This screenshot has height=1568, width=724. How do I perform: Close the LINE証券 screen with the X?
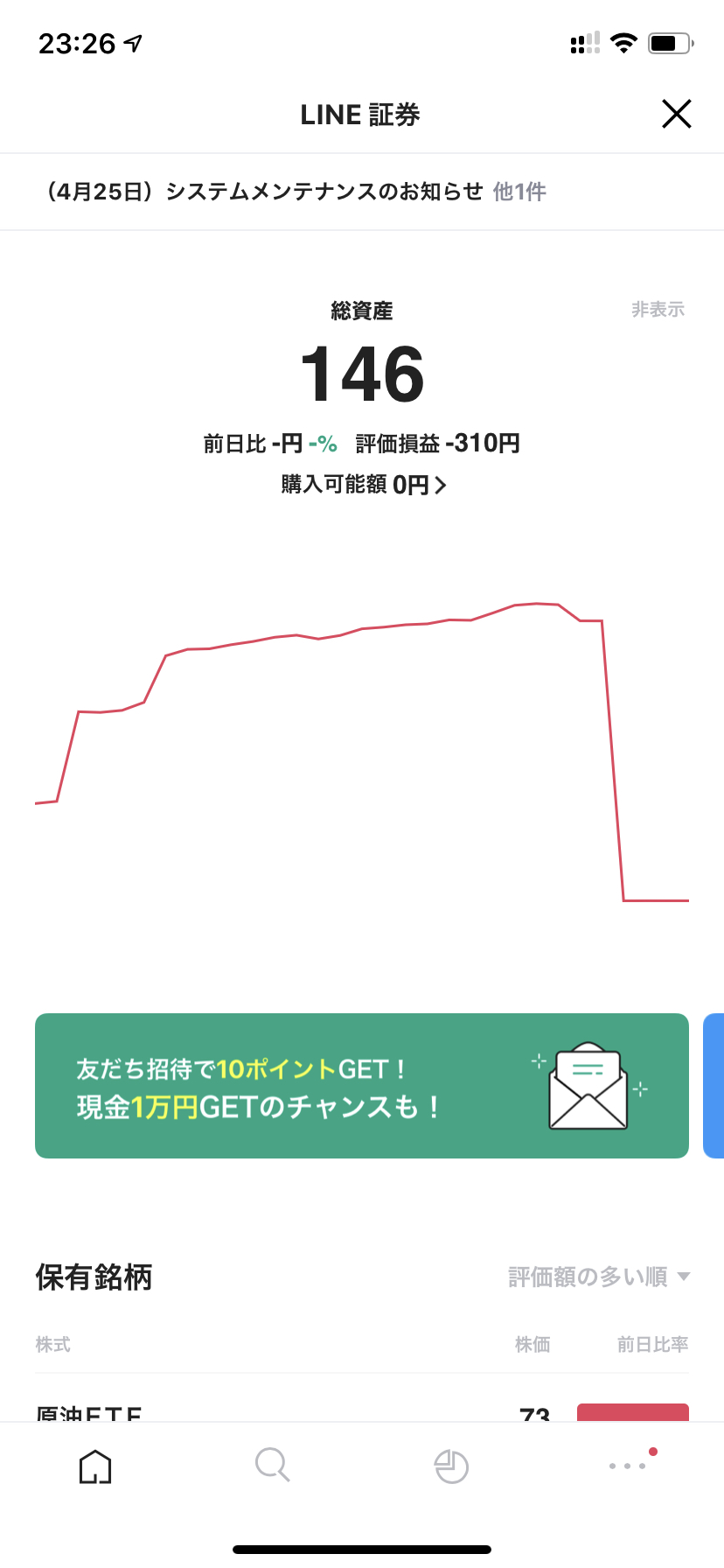point(676,114)
